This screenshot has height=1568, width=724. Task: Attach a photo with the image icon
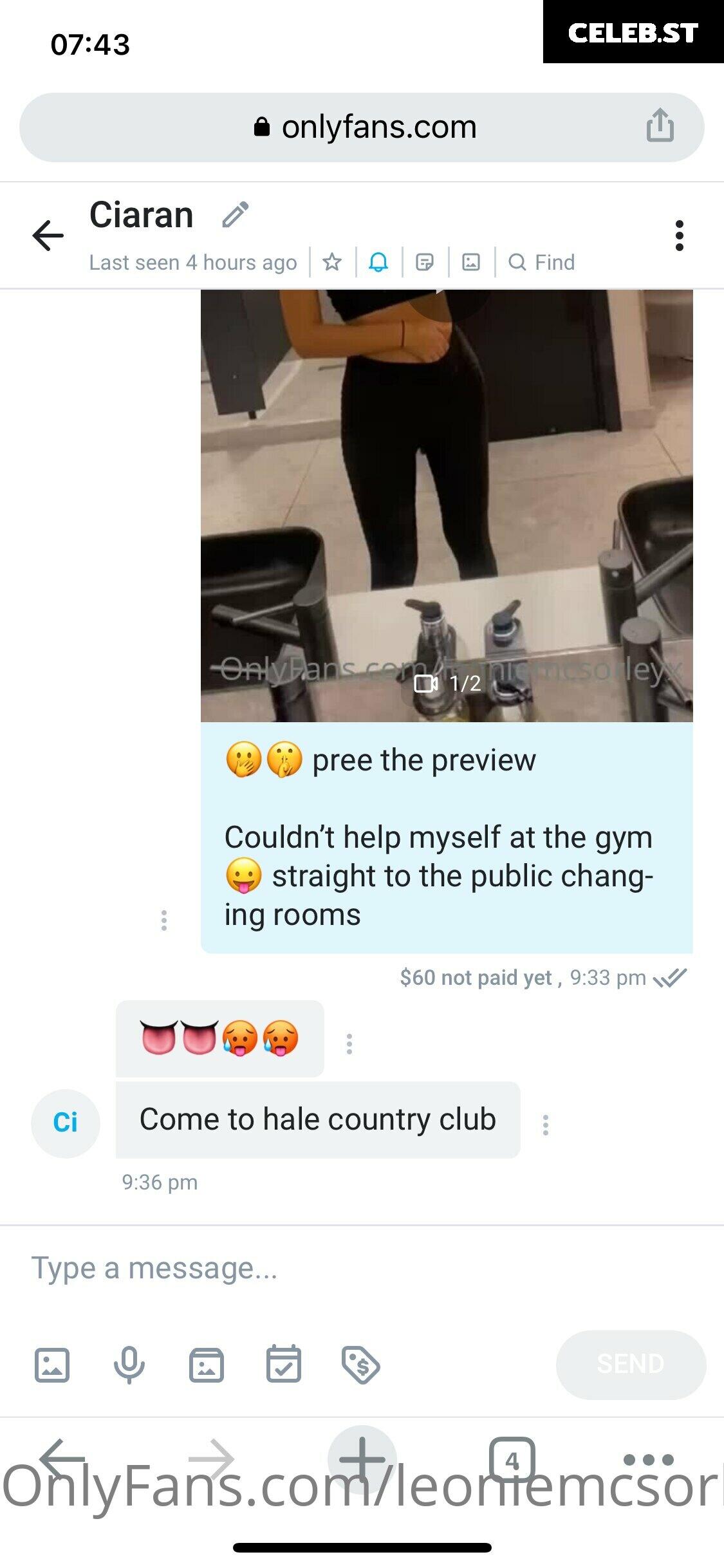[52, 1365]
